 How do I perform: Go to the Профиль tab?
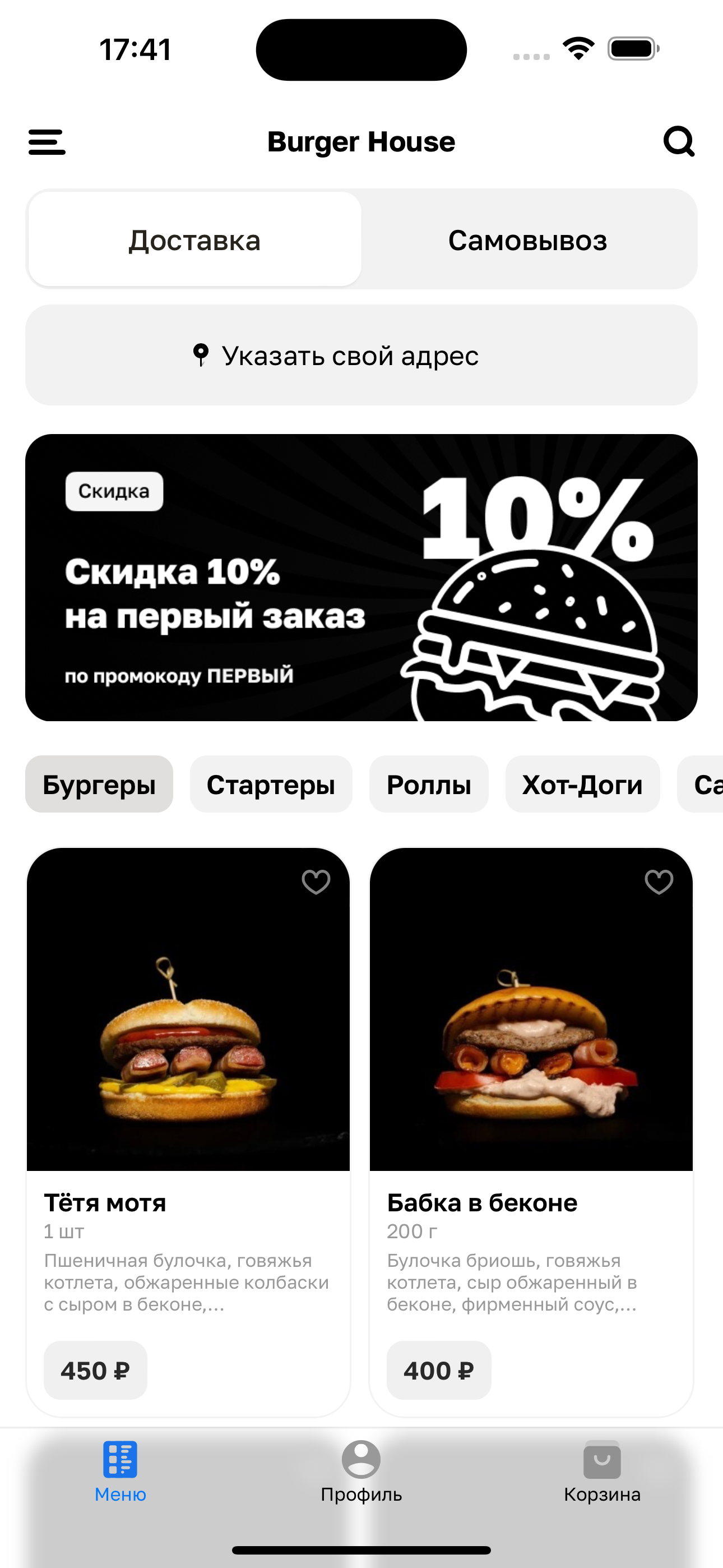click(x=361, y=1470)
